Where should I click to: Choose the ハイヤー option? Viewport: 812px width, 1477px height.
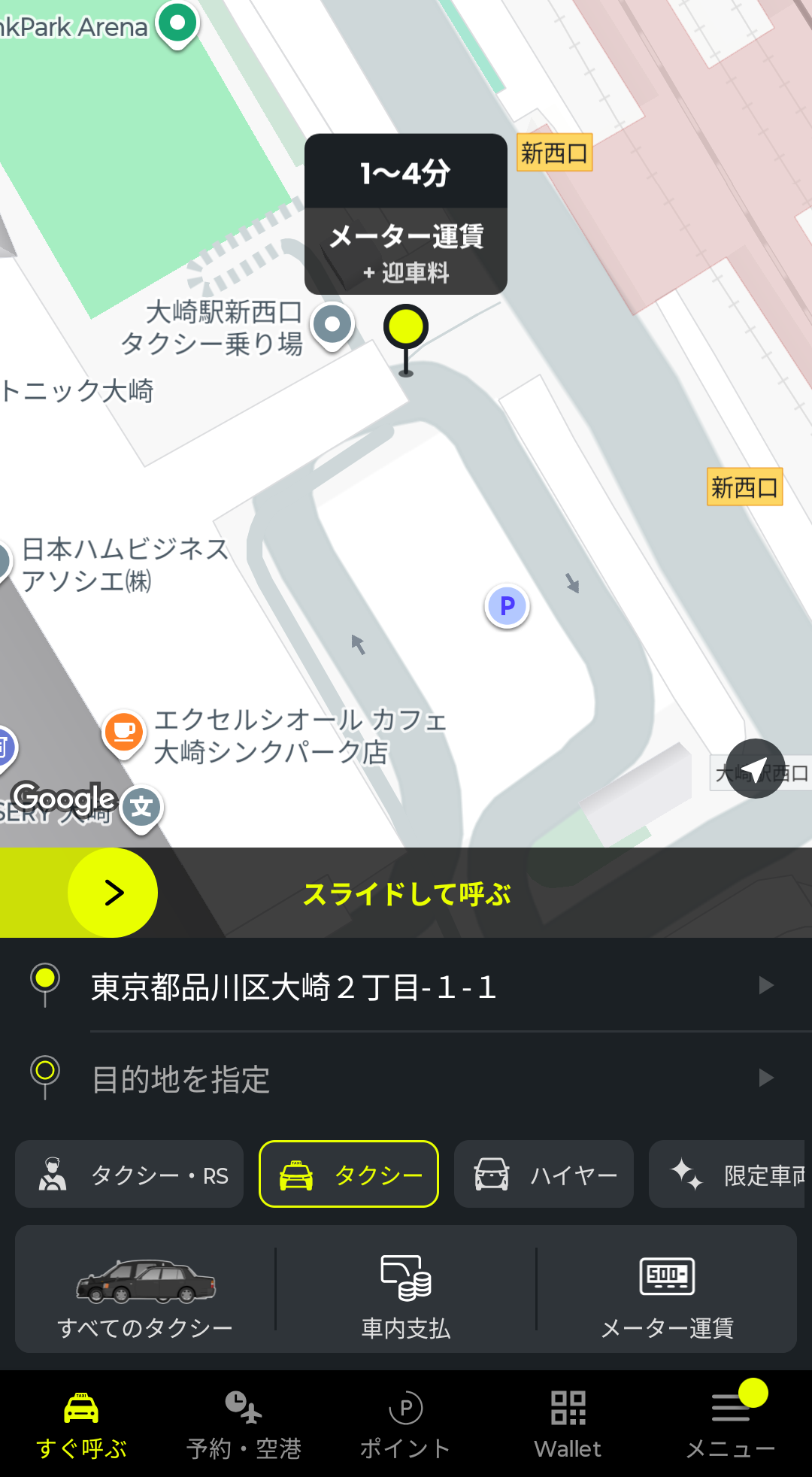(x=544, y=1175)
